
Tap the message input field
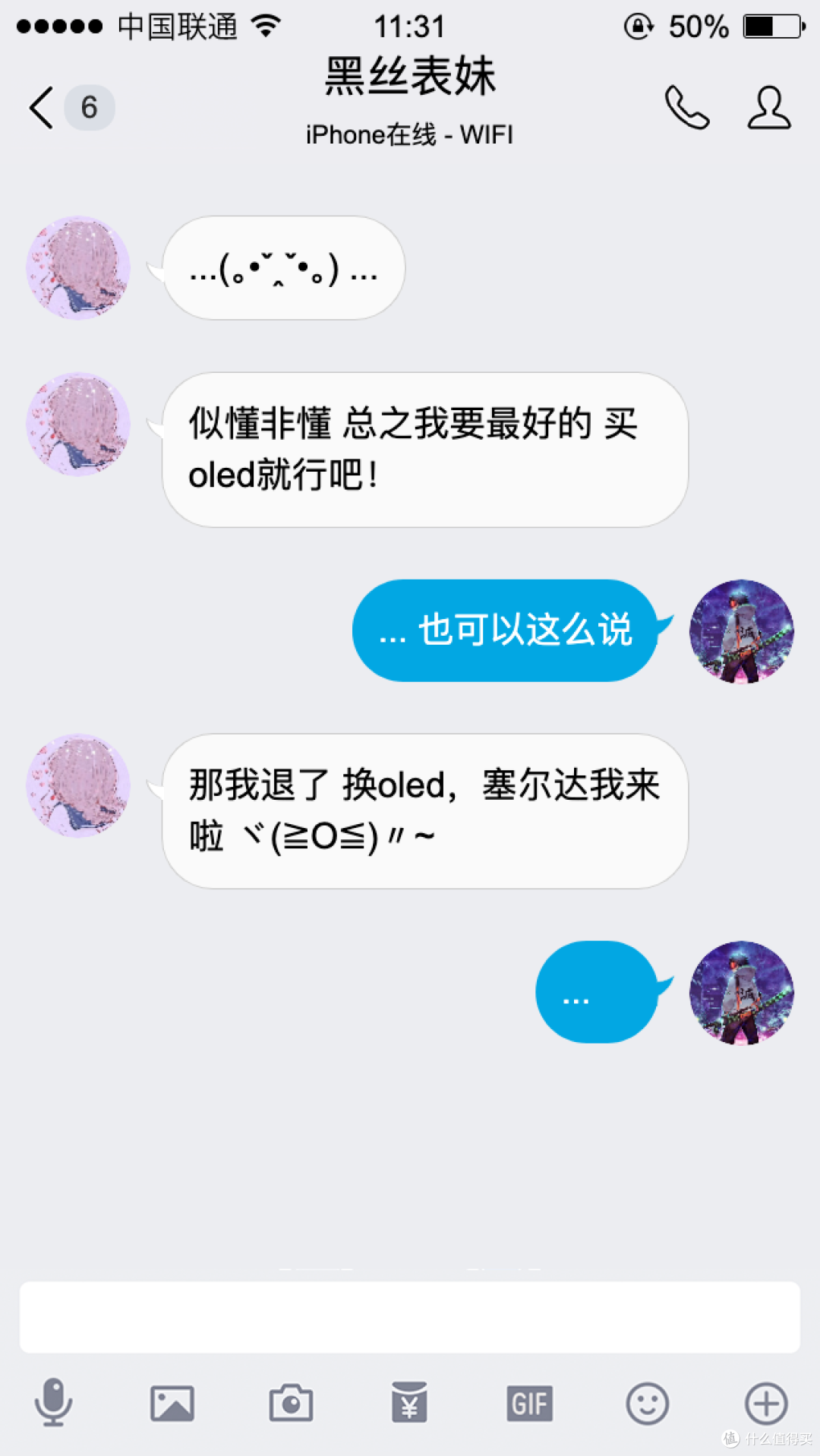pos(410,1316)
